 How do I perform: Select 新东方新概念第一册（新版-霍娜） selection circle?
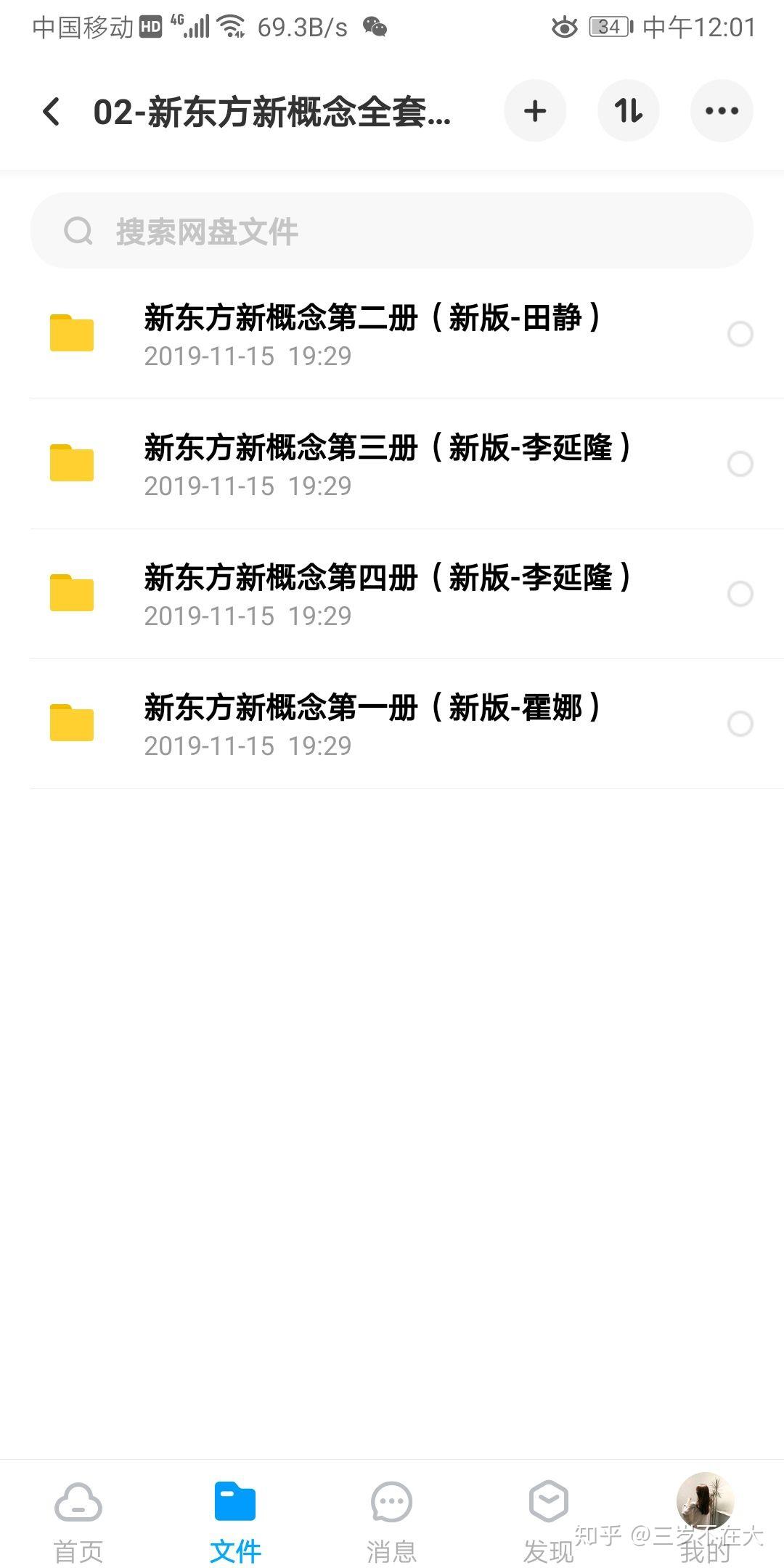pos(740,723)
